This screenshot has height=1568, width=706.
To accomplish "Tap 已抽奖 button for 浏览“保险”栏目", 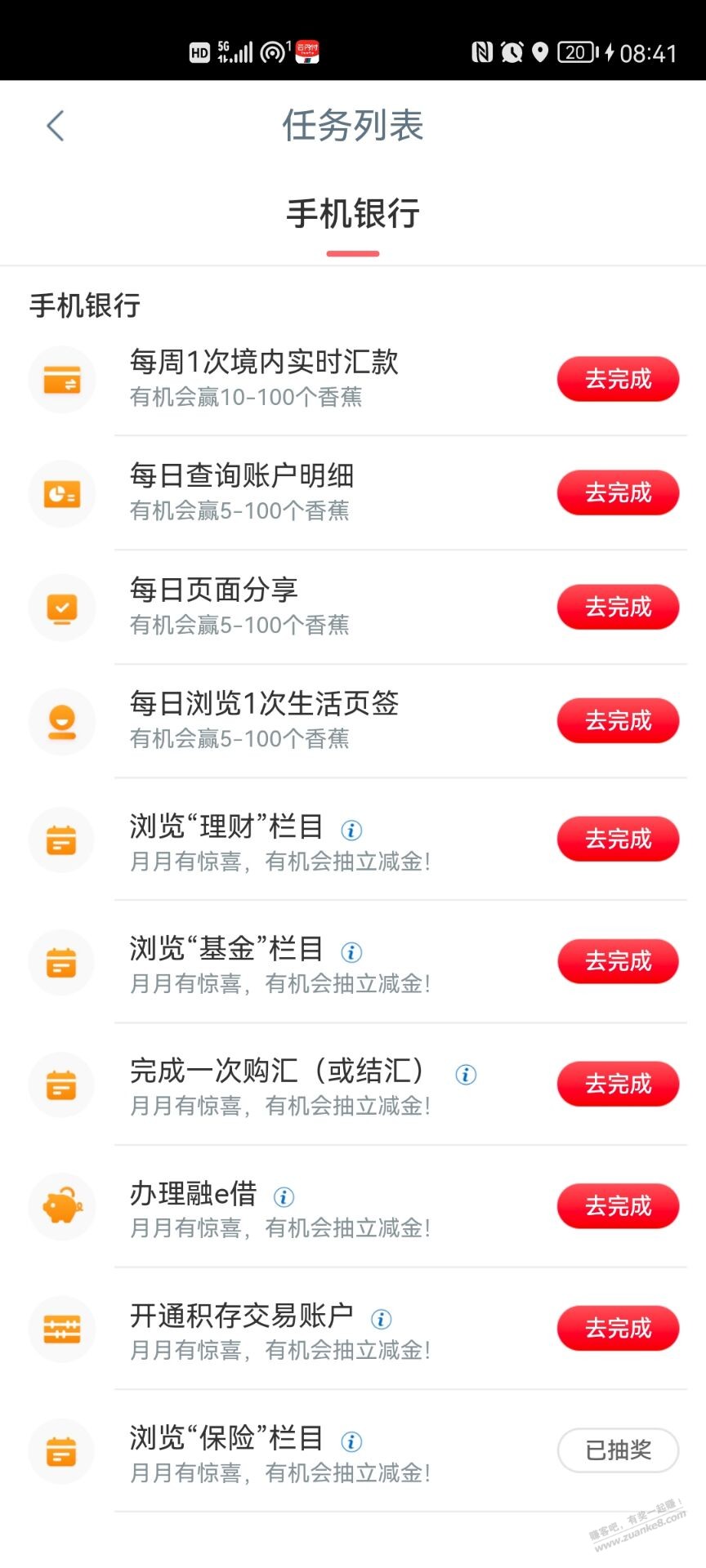I will pos(618,1450).
